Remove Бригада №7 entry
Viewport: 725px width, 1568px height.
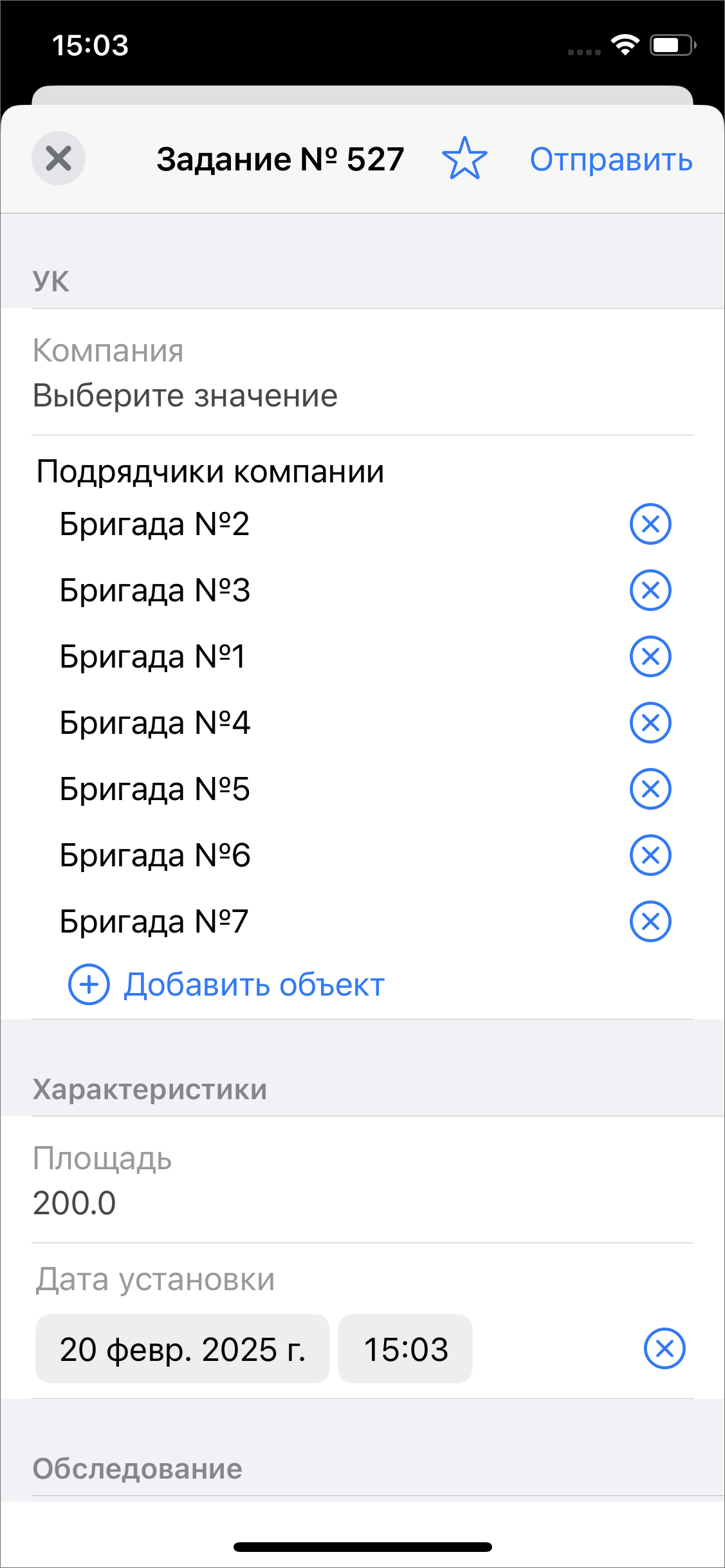point(650,921)
